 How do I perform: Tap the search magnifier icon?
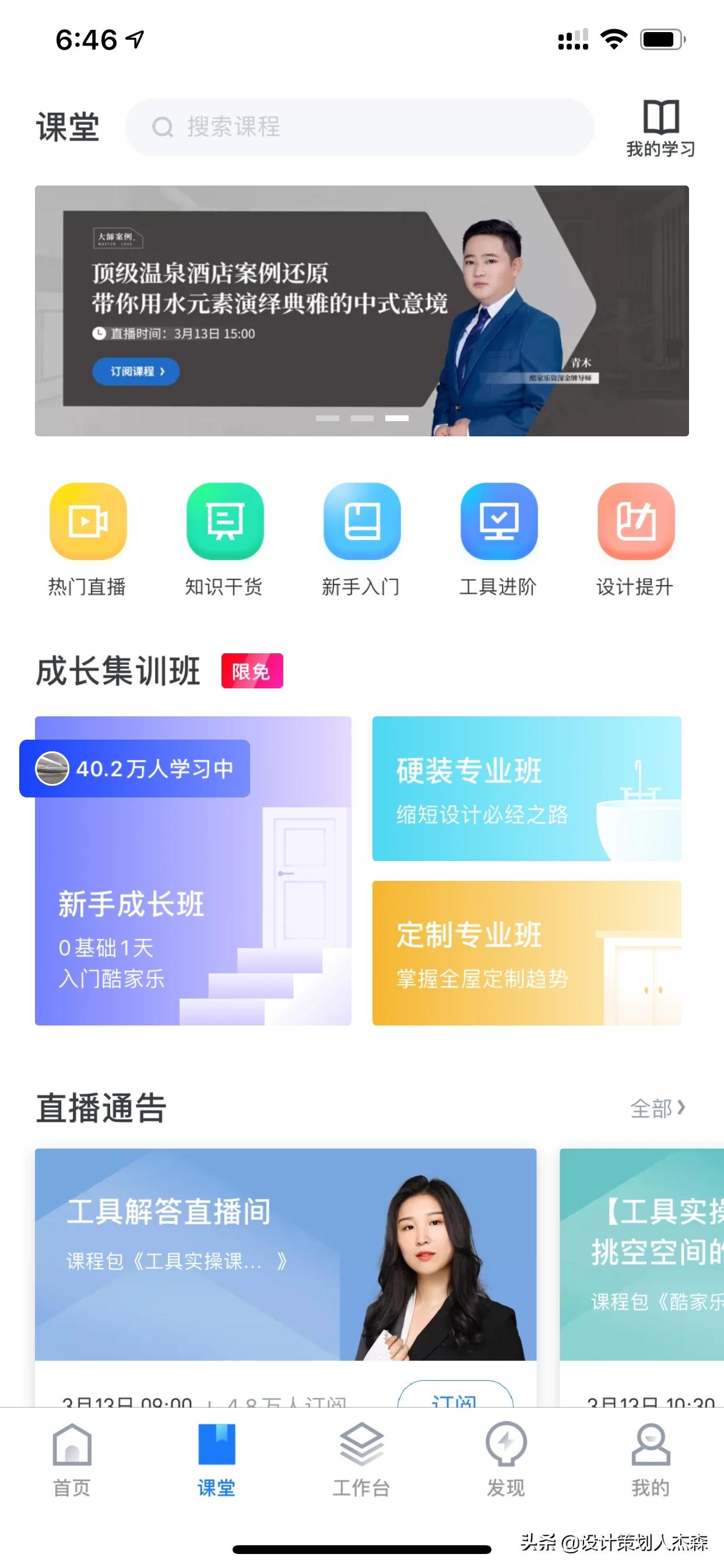tap(163, 128)
